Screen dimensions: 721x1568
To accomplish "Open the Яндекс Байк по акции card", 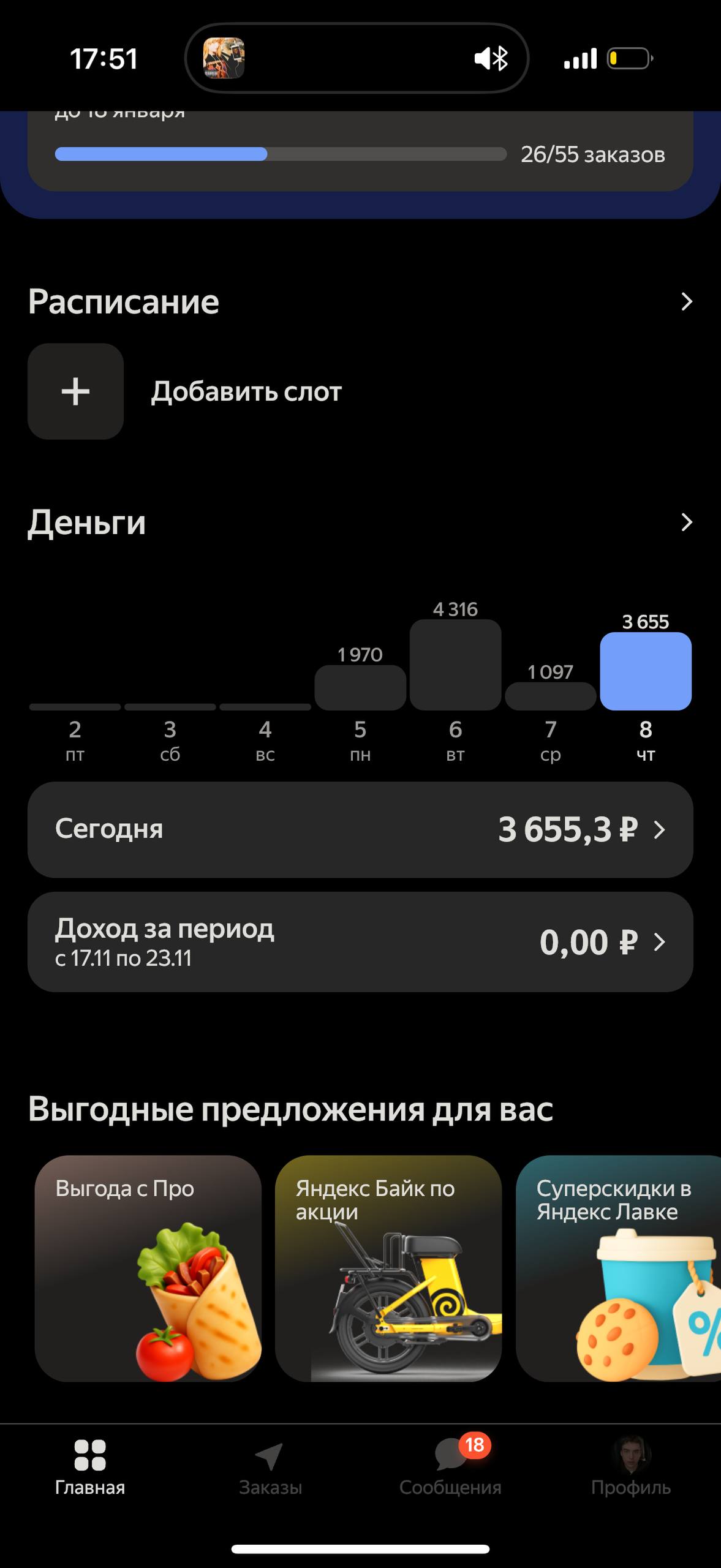I will click(x=388, y=1268).
